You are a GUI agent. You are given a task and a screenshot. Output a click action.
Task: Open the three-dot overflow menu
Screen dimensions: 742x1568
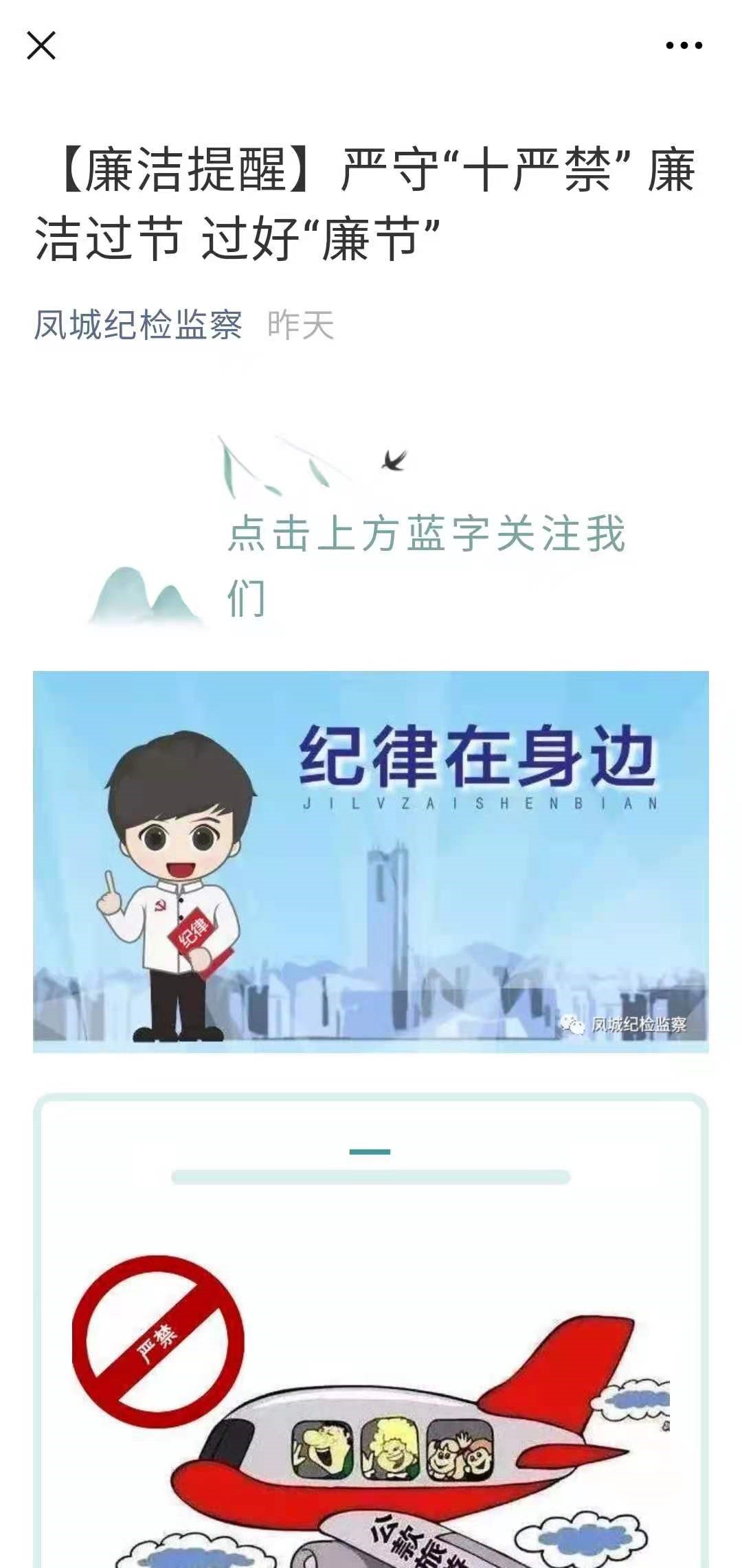tap(684, 46)
